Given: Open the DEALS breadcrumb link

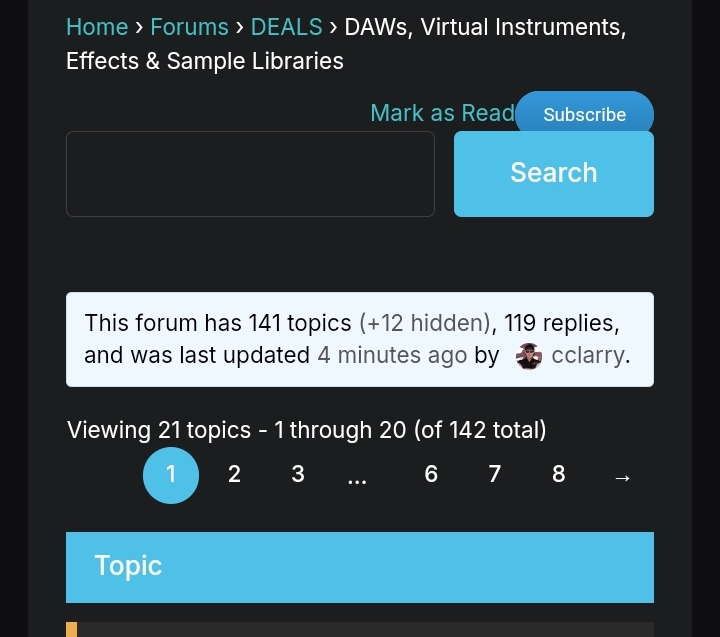Looking at the screenshot, I should tap(286, 27).
